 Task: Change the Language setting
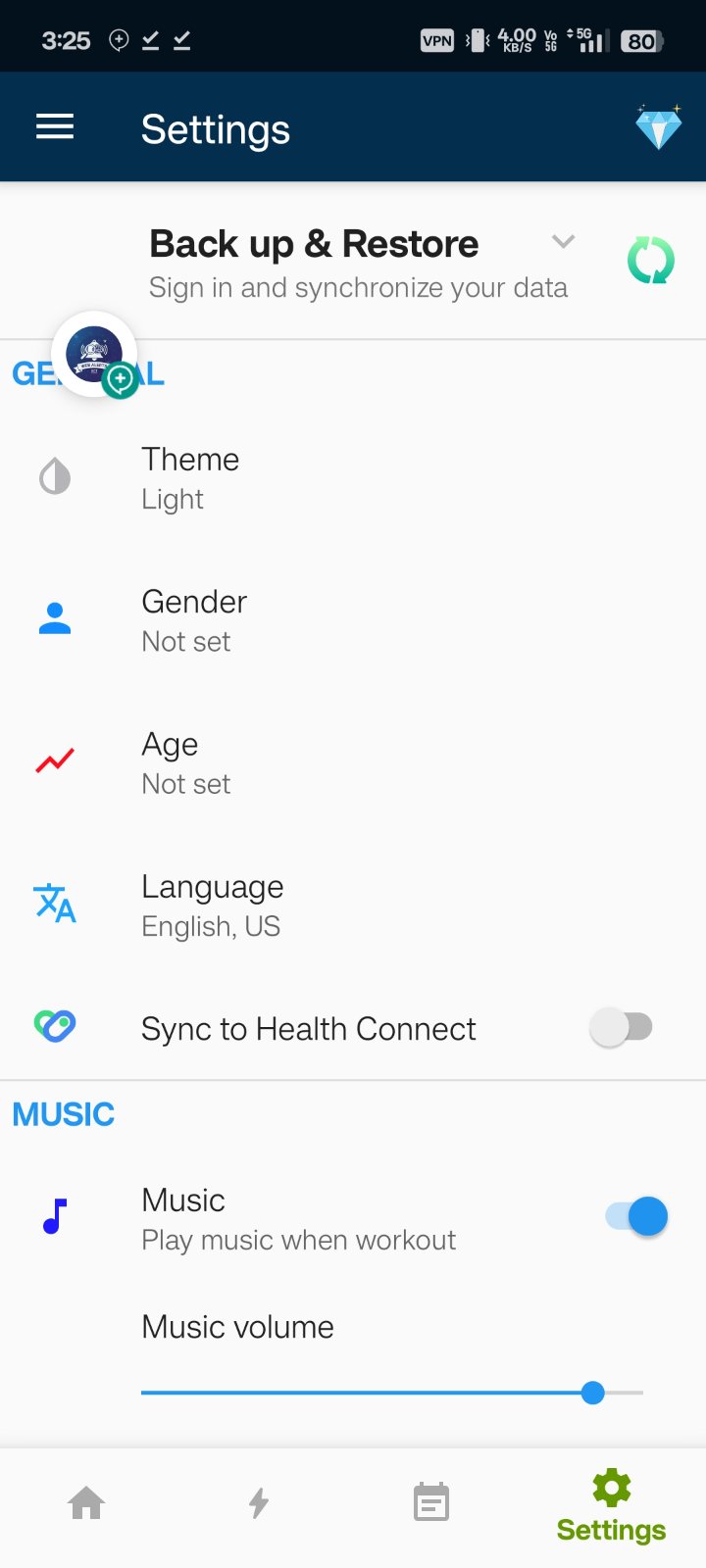(212, 905)
